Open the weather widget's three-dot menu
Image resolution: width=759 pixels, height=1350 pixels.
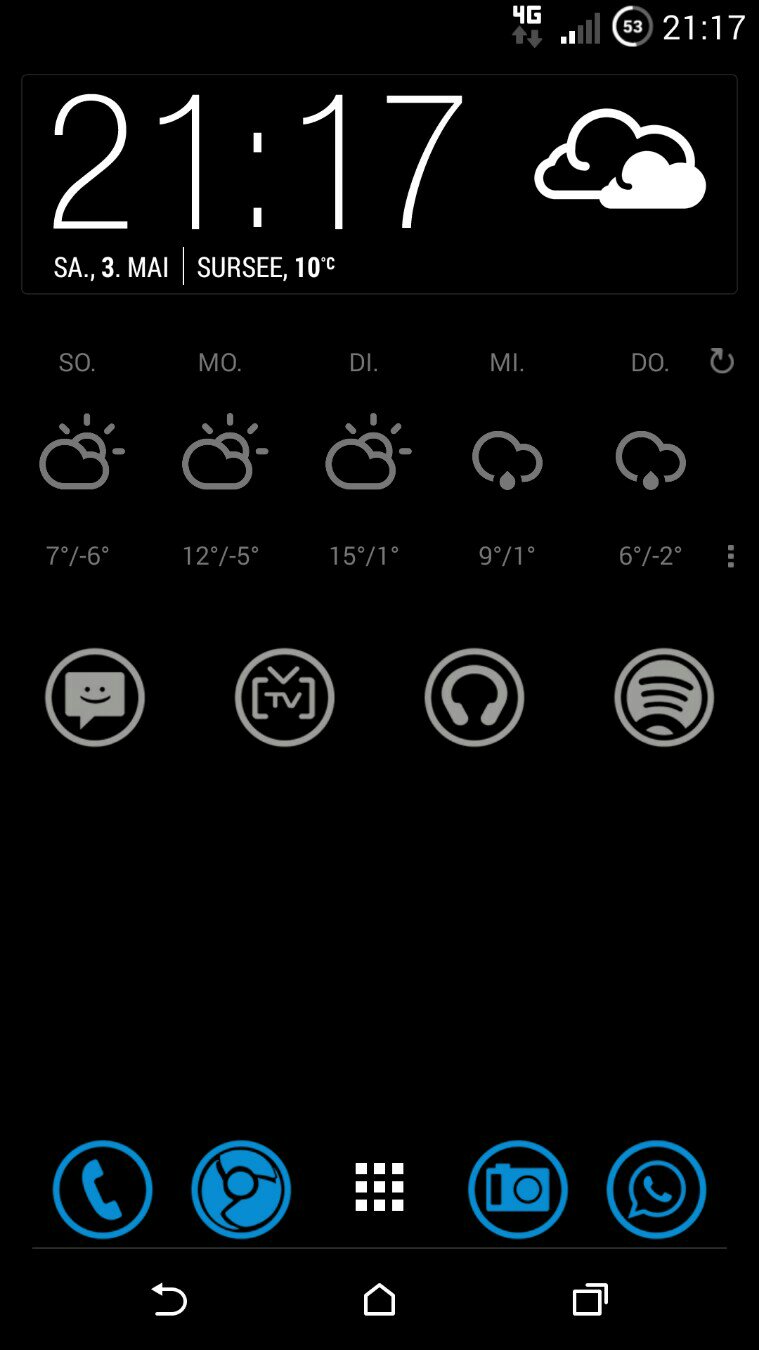pos(731,556)
